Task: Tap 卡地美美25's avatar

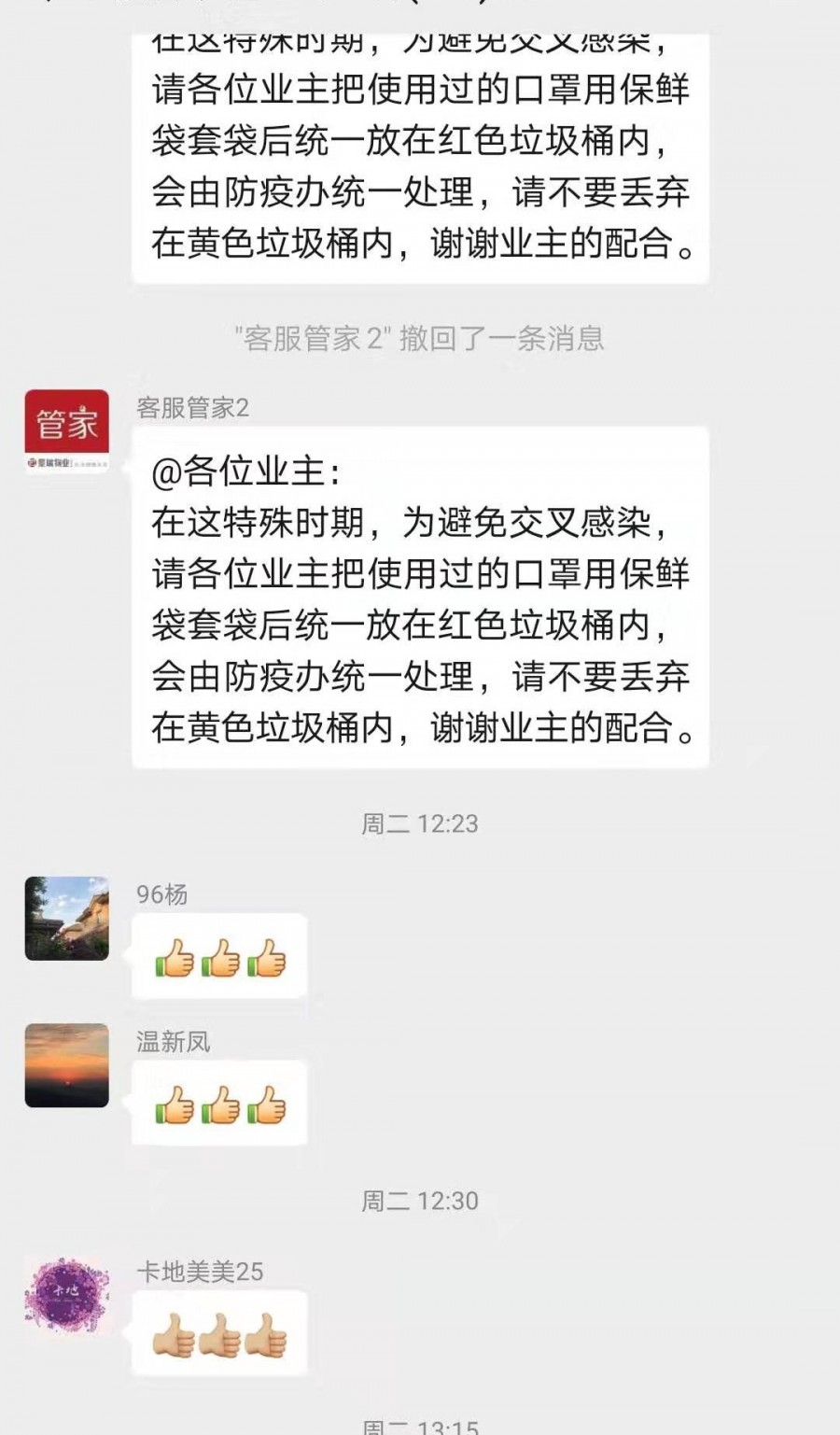Action: click(x=66, y=1295)
